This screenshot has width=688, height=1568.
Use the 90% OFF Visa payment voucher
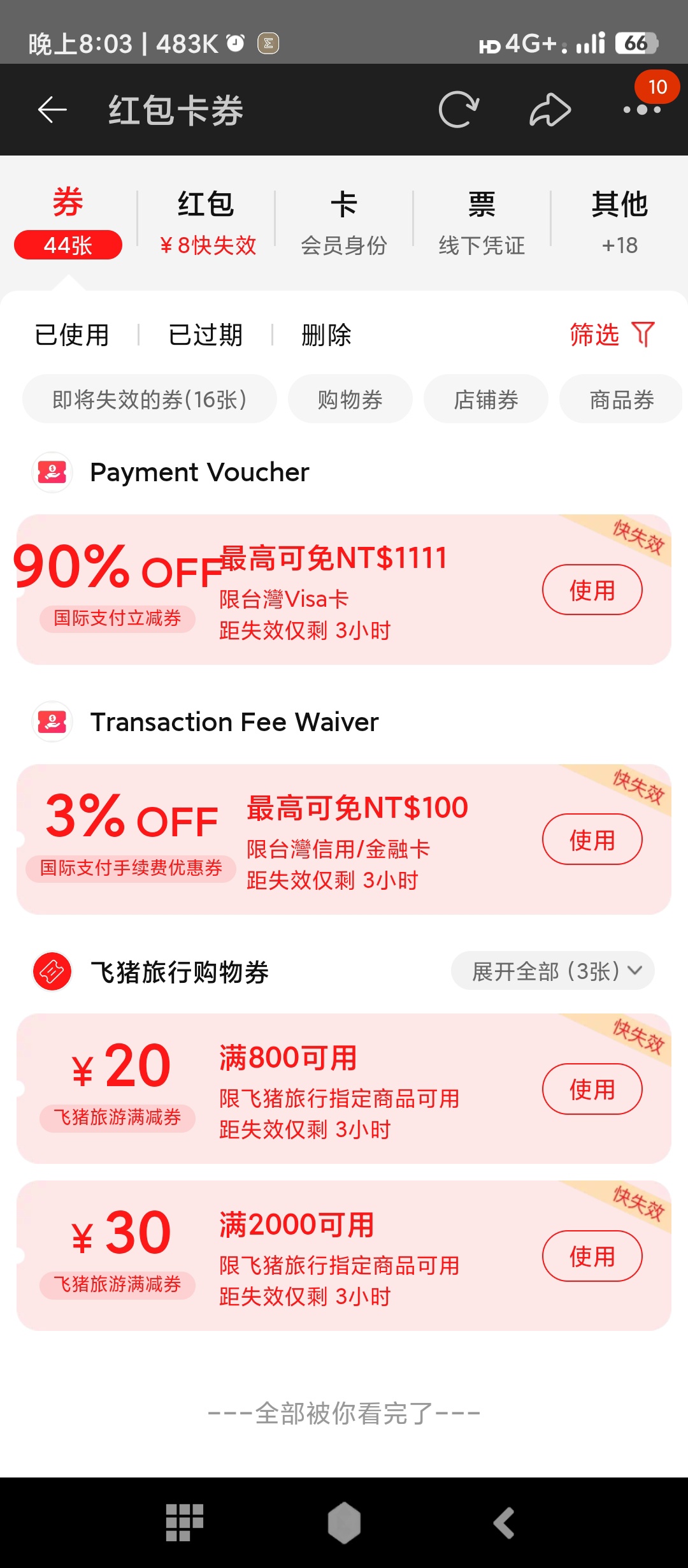592,590
